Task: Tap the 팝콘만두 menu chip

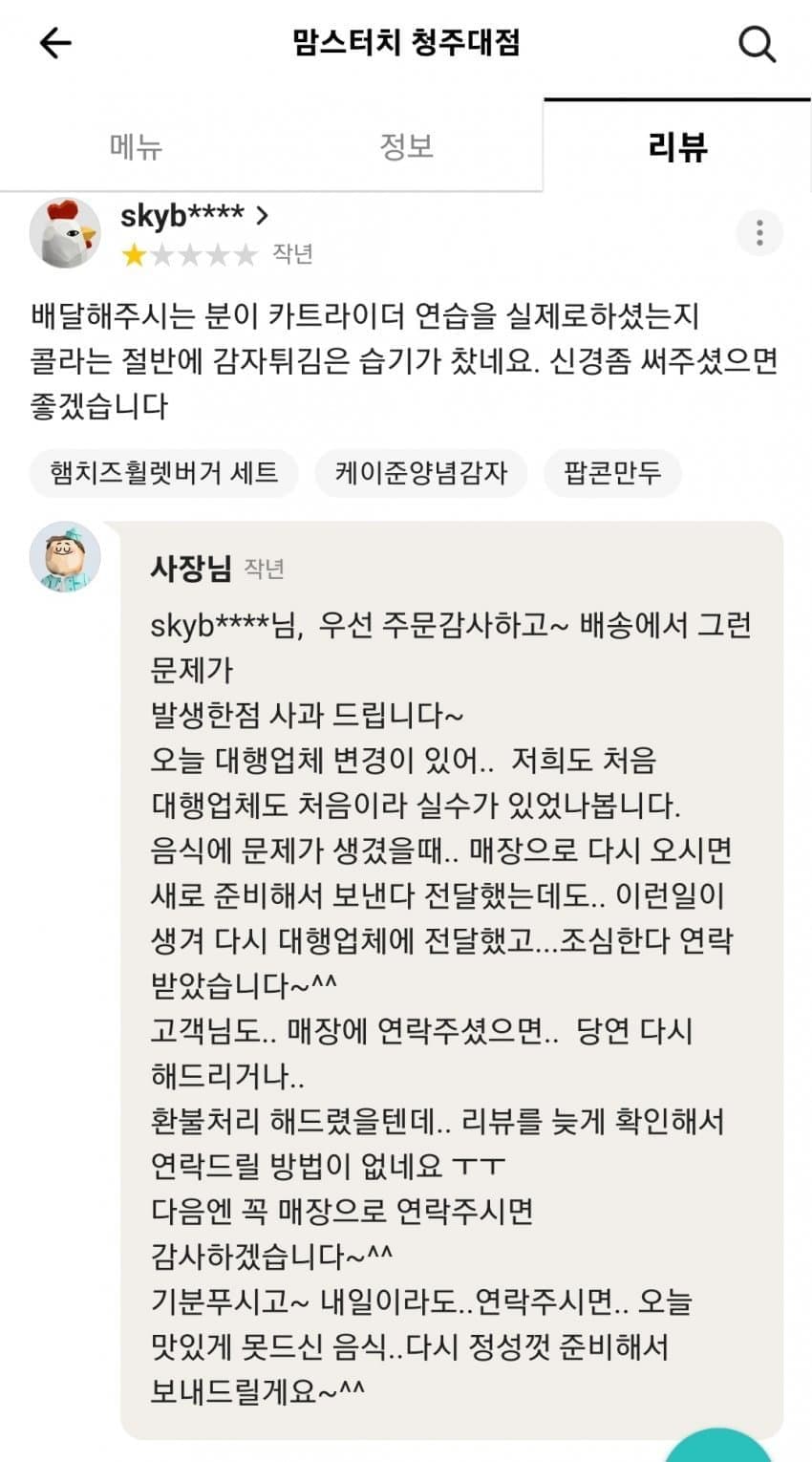Action: (x=612, y=473)
